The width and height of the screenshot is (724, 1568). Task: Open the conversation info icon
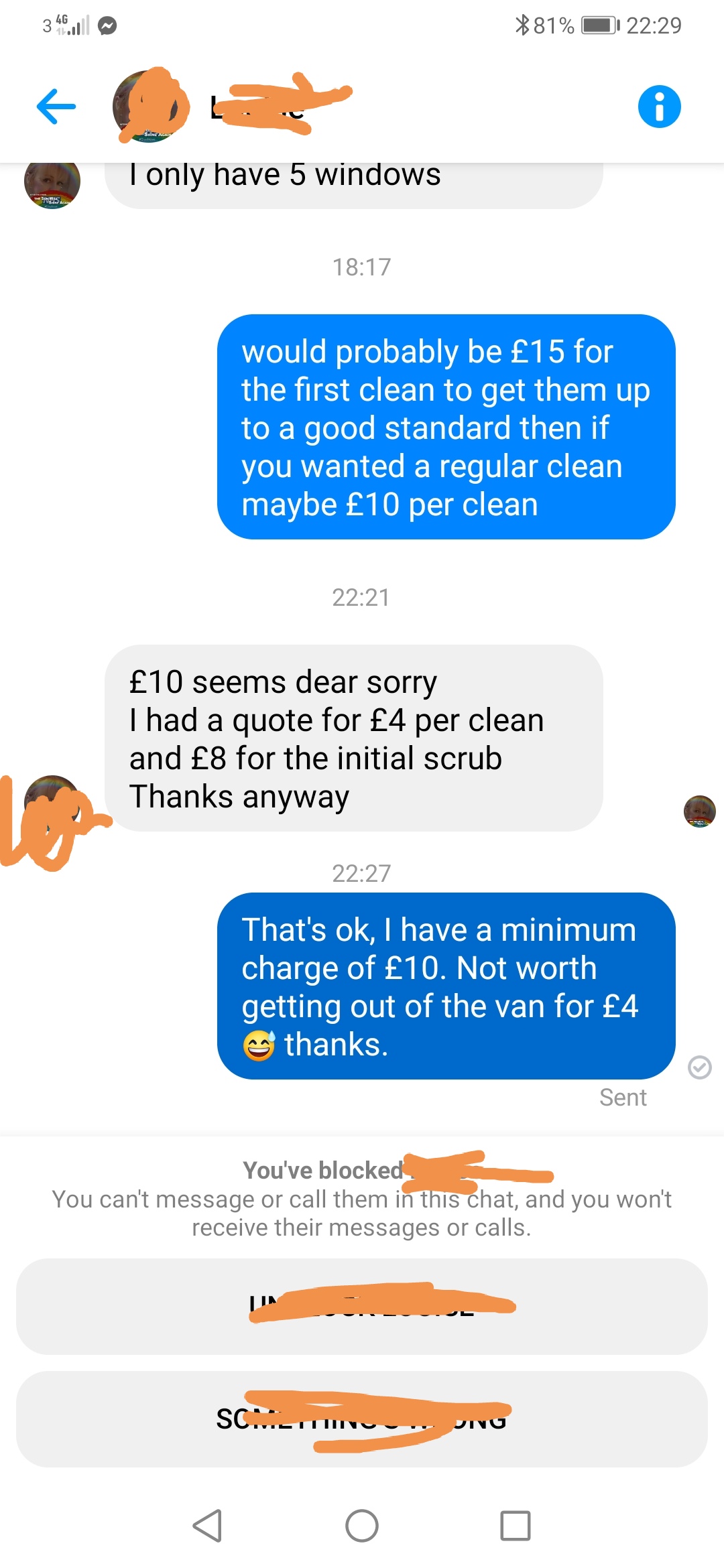[659, 107]
